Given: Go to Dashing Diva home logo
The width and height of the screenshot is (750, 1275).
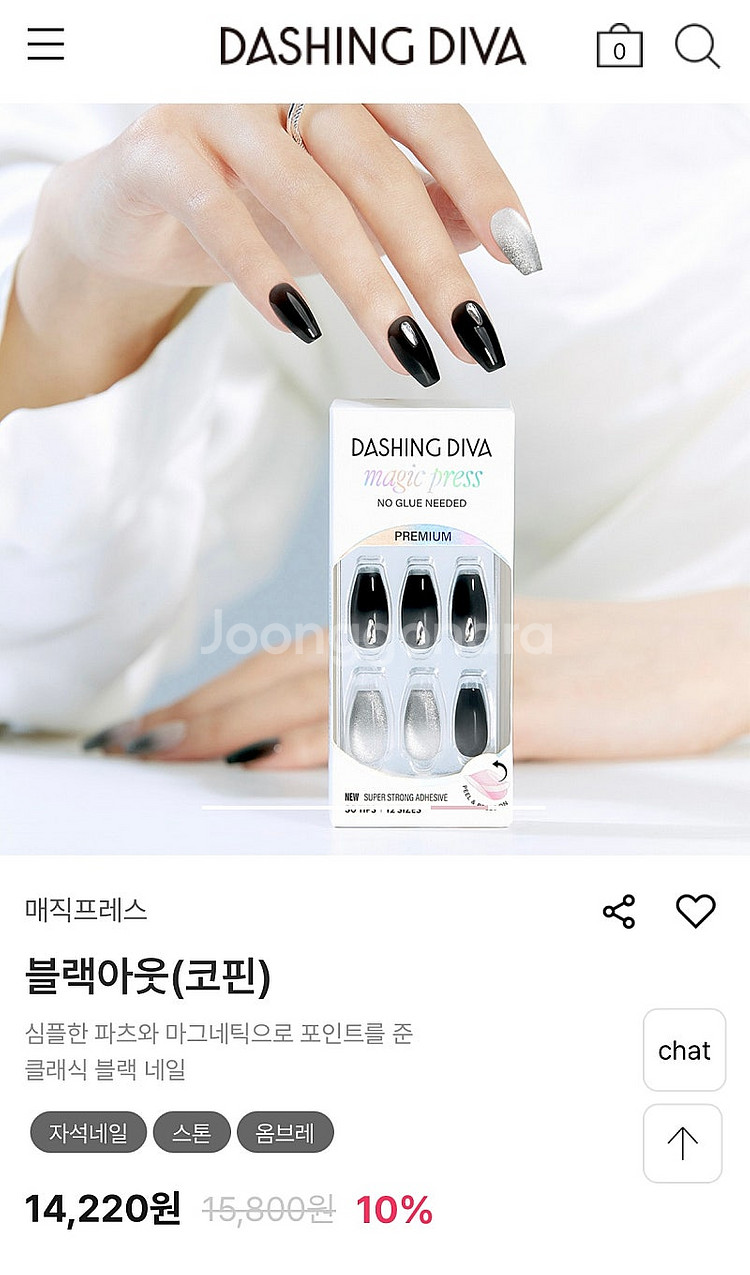Looking at the screenshot, I should coord(372,46).
